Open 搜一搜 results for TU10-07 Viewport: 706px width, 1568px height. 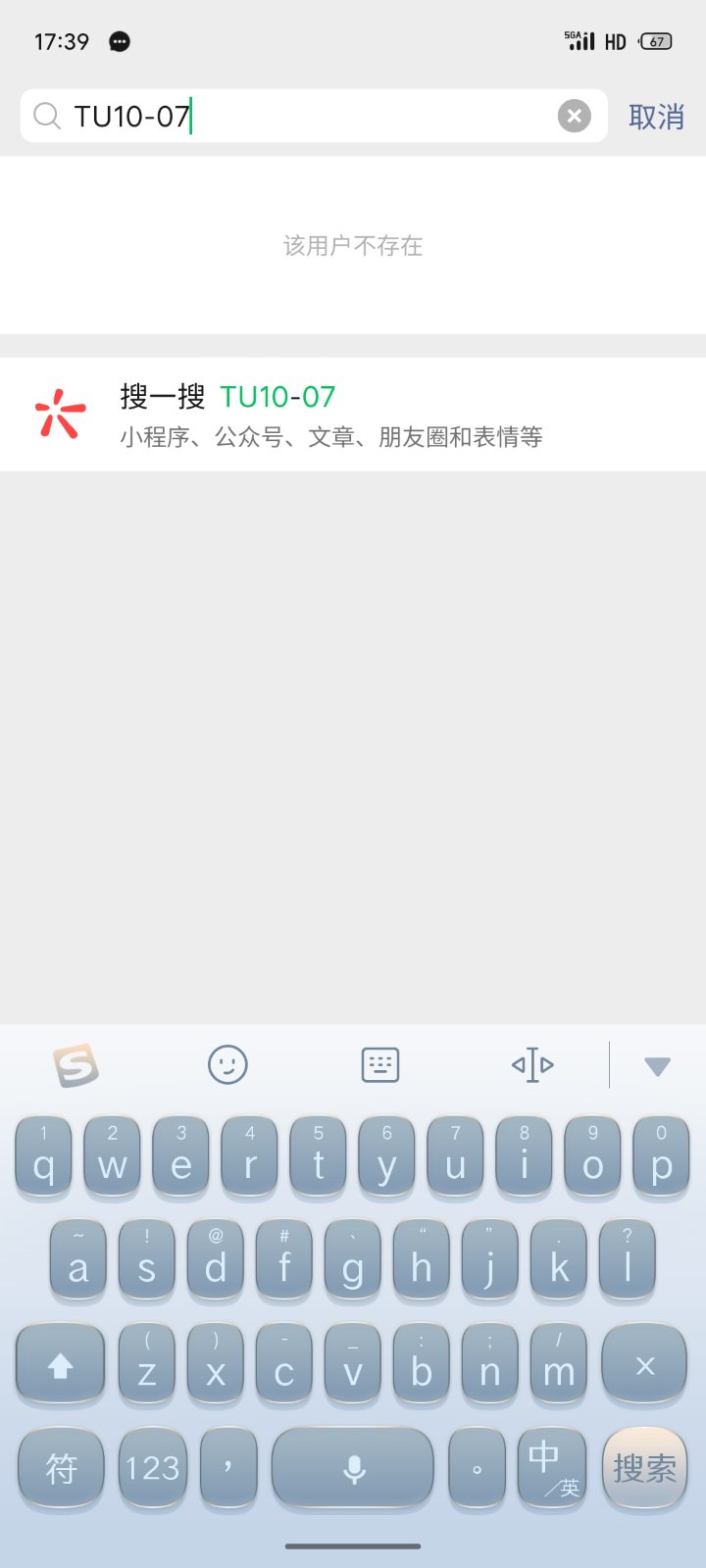pos(353,415)
